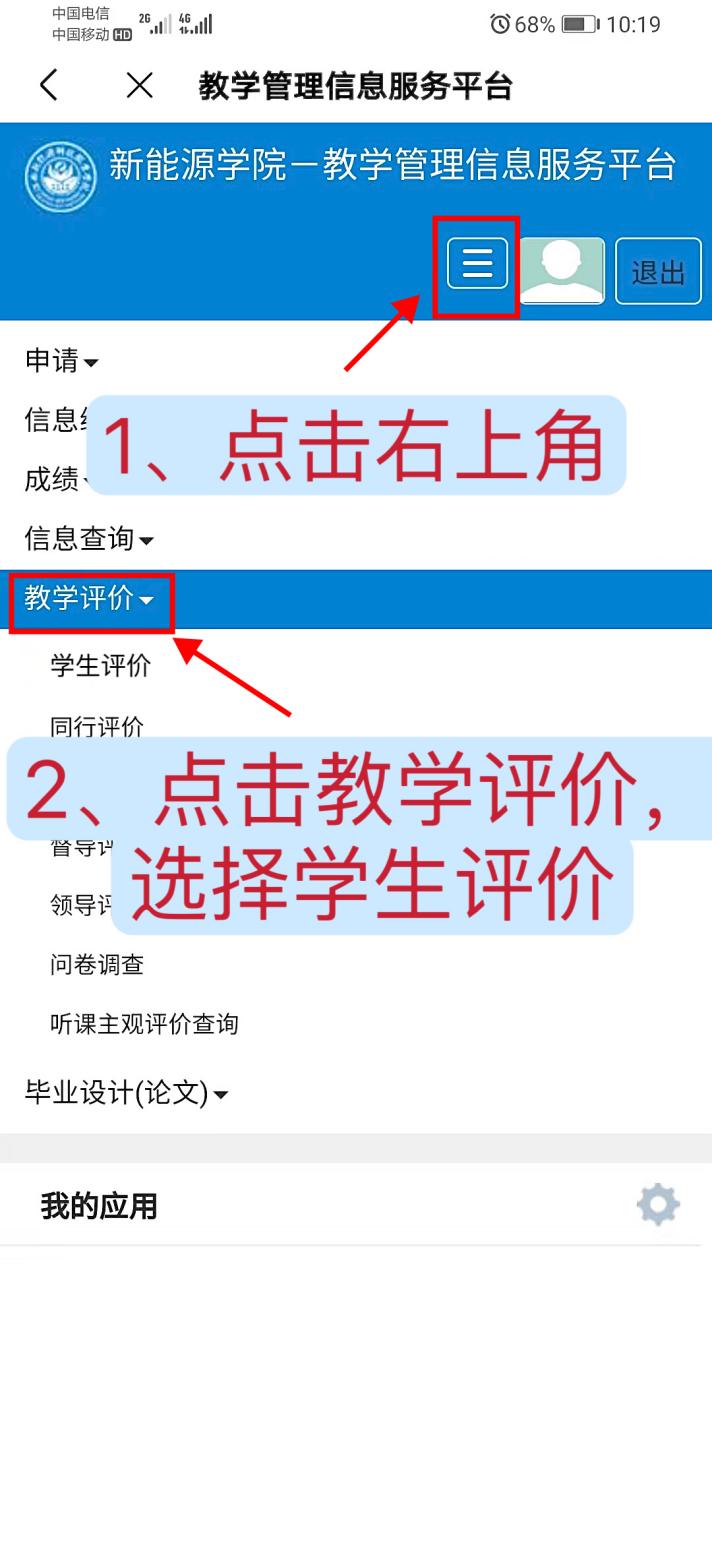The image size is (712, 1543).
Task: Go back using the top-left arrow
Action: pyautogui.click(x=48, y=86)
